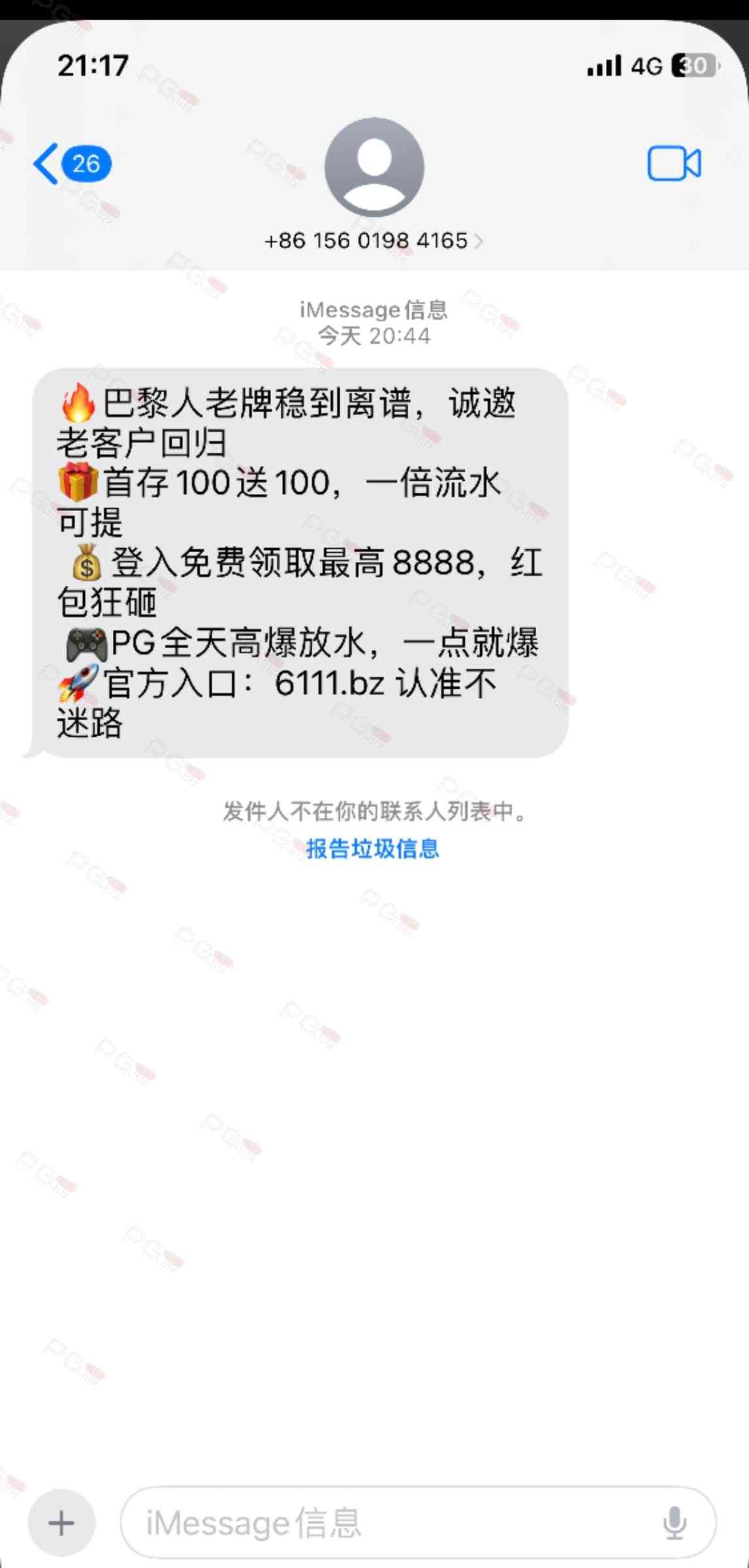Image resolution: width=749 pixels, height=1568 pixels.
Task: Start a FaceTime video call
Action: (674, 163)
